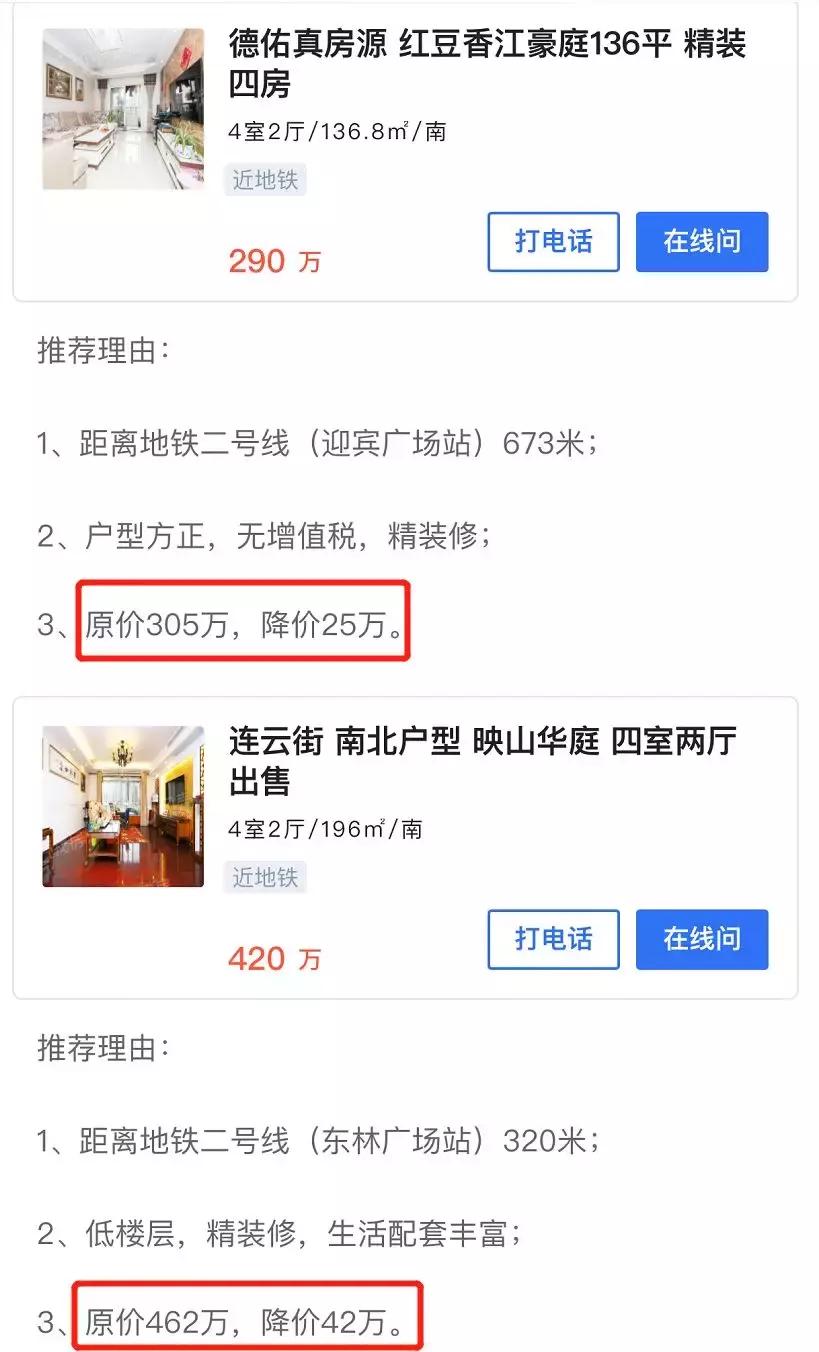Image resolution: width=819 pixels, height=1352 pixels.
Task: Select the 近地铁 tag on second listing
Action: [x=265, y=877]
